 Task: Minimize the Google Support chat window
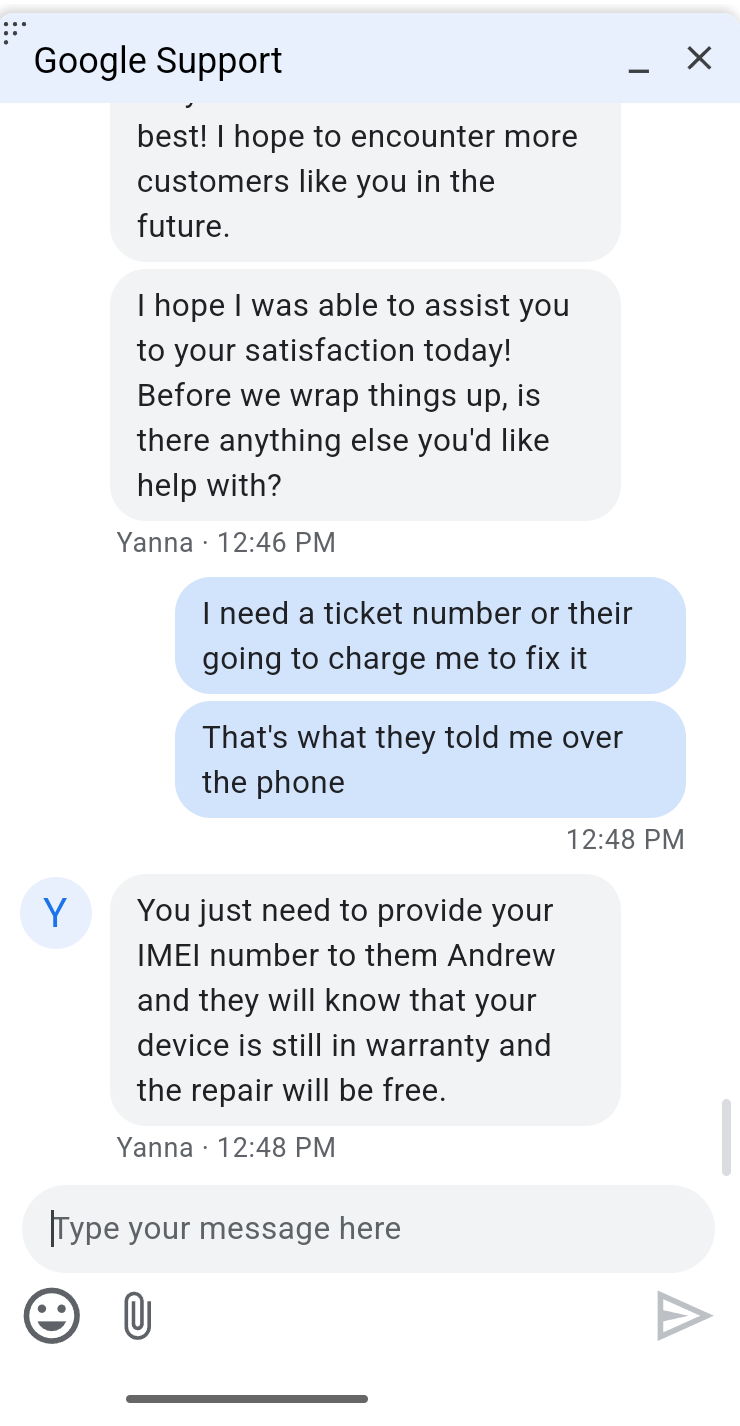pos(638,61)
